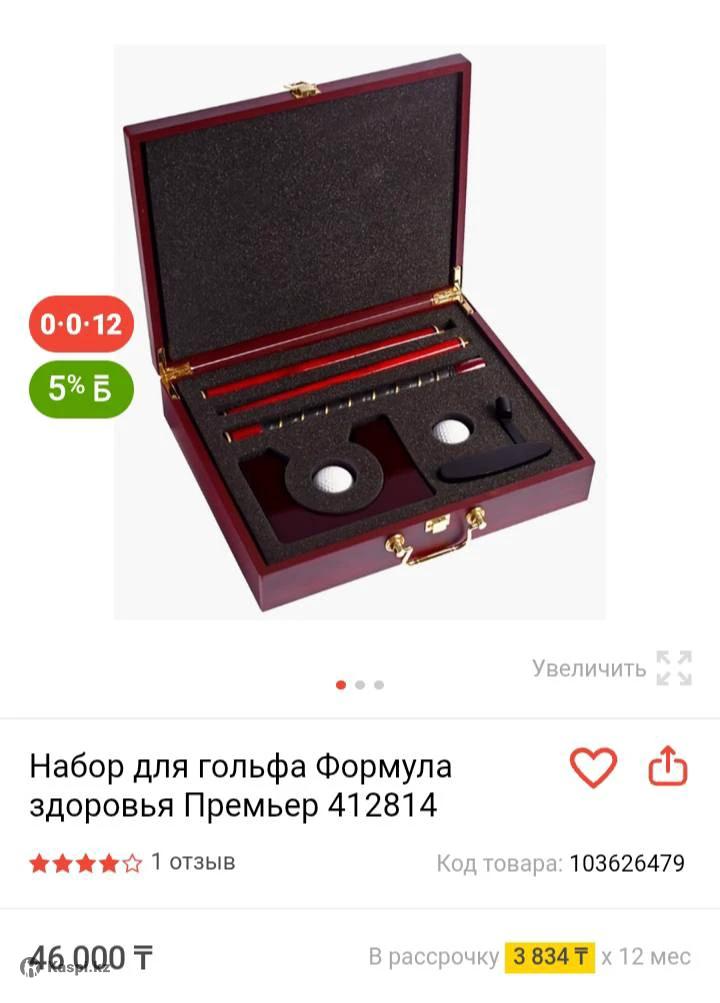Add golf set to favorites
The height and width of the screenshot is (1003, 720).
tap(593, 767)
